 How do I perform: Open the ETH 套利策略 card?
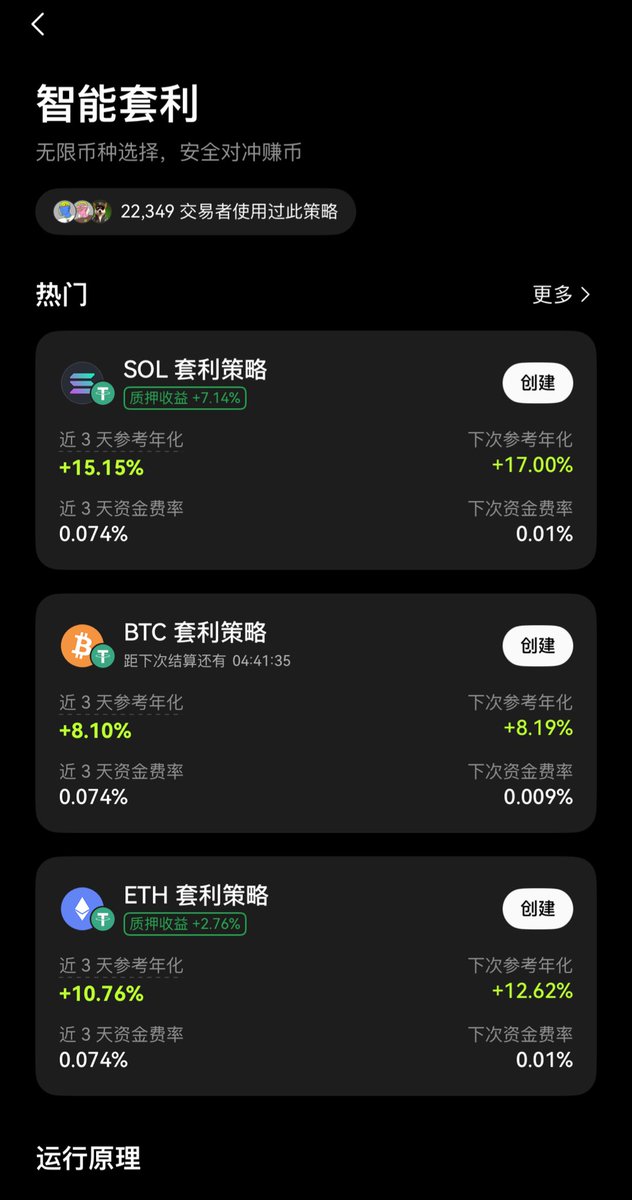(316, 976)
